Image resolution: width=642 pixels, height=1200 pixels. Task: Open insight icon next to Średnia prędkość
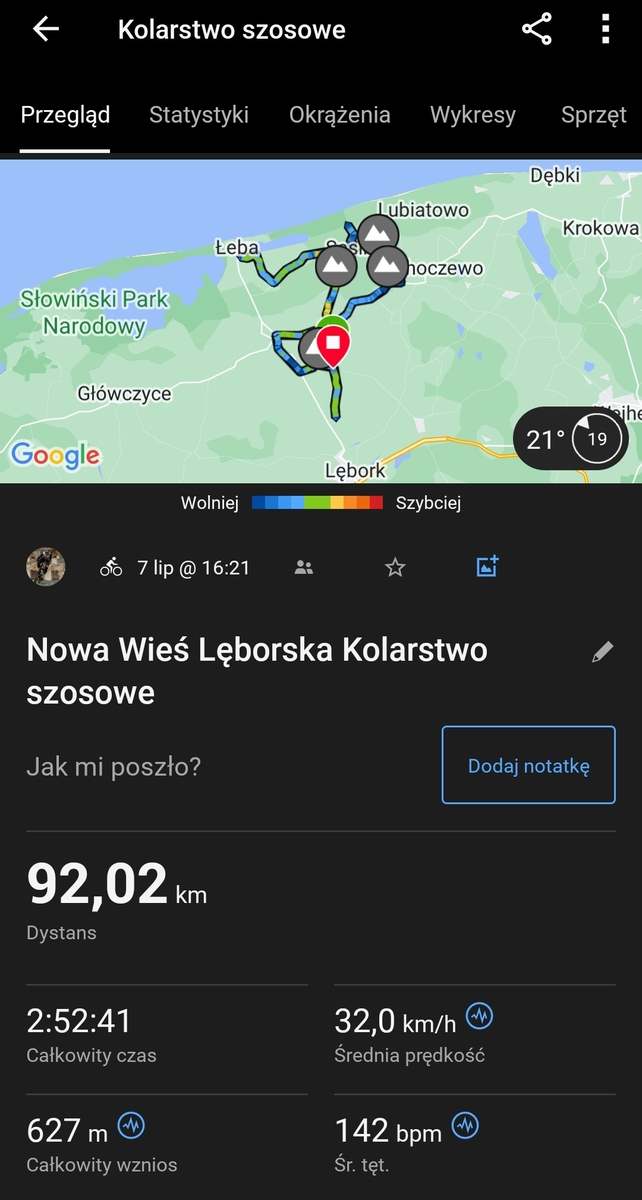click(x=480, y=1017)
